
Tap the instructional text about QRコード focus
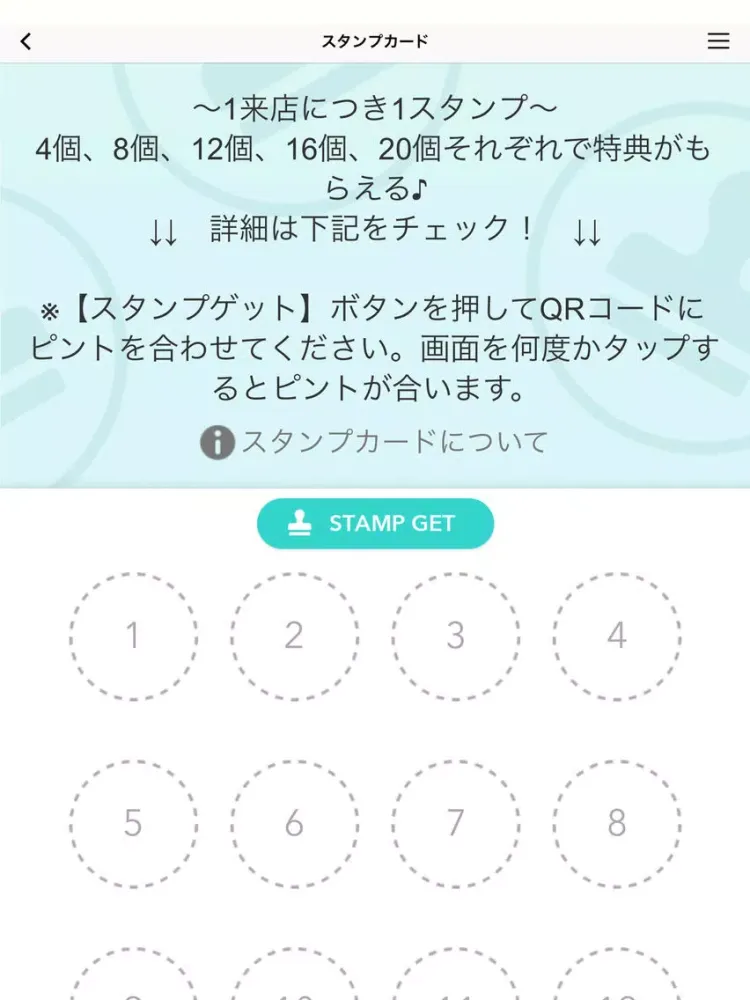[x=375, y=345]
